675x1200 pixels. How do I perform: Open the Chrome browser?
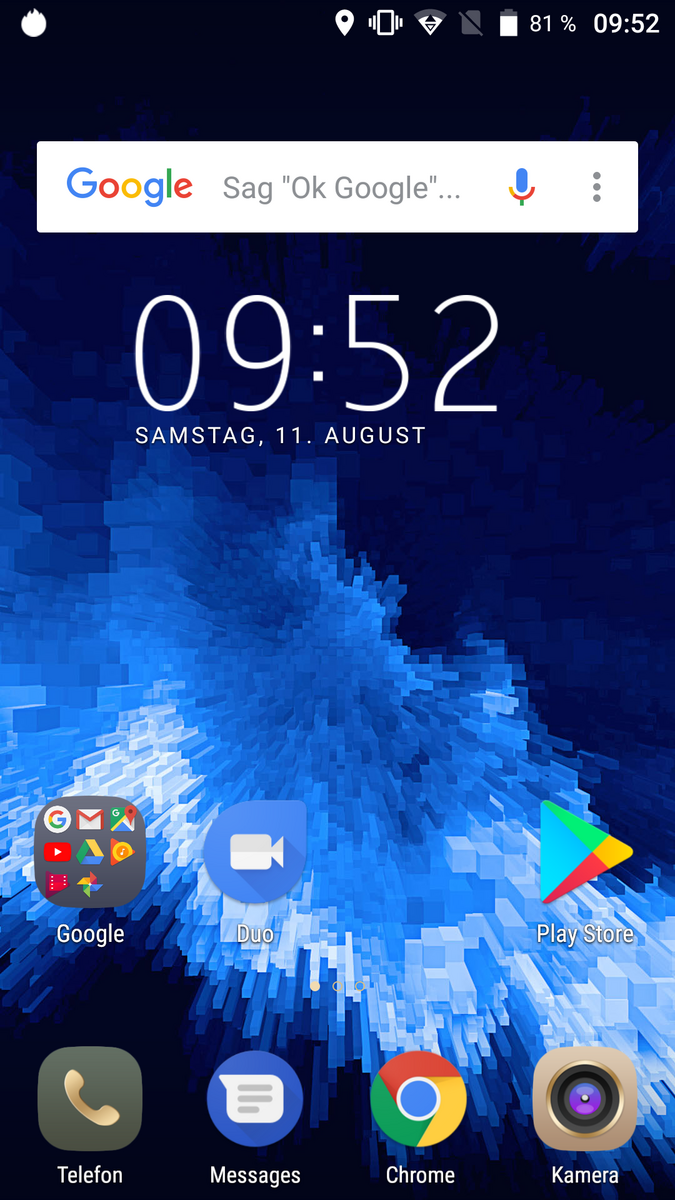(419, 1100)
